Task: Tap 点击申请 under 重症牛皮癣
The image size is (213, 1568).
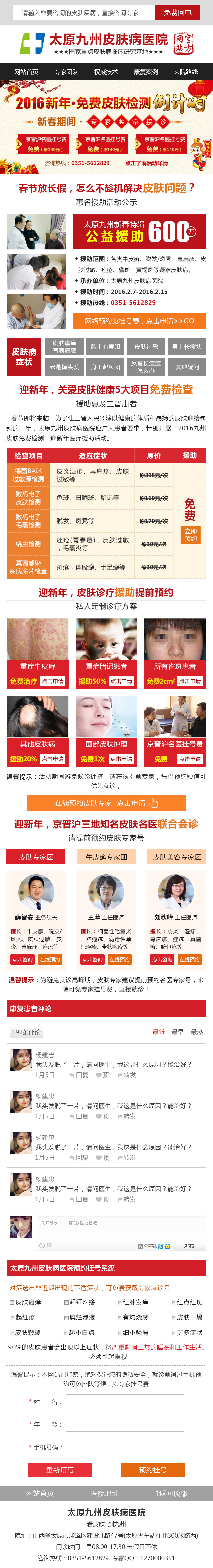Action: coord(53,681)
